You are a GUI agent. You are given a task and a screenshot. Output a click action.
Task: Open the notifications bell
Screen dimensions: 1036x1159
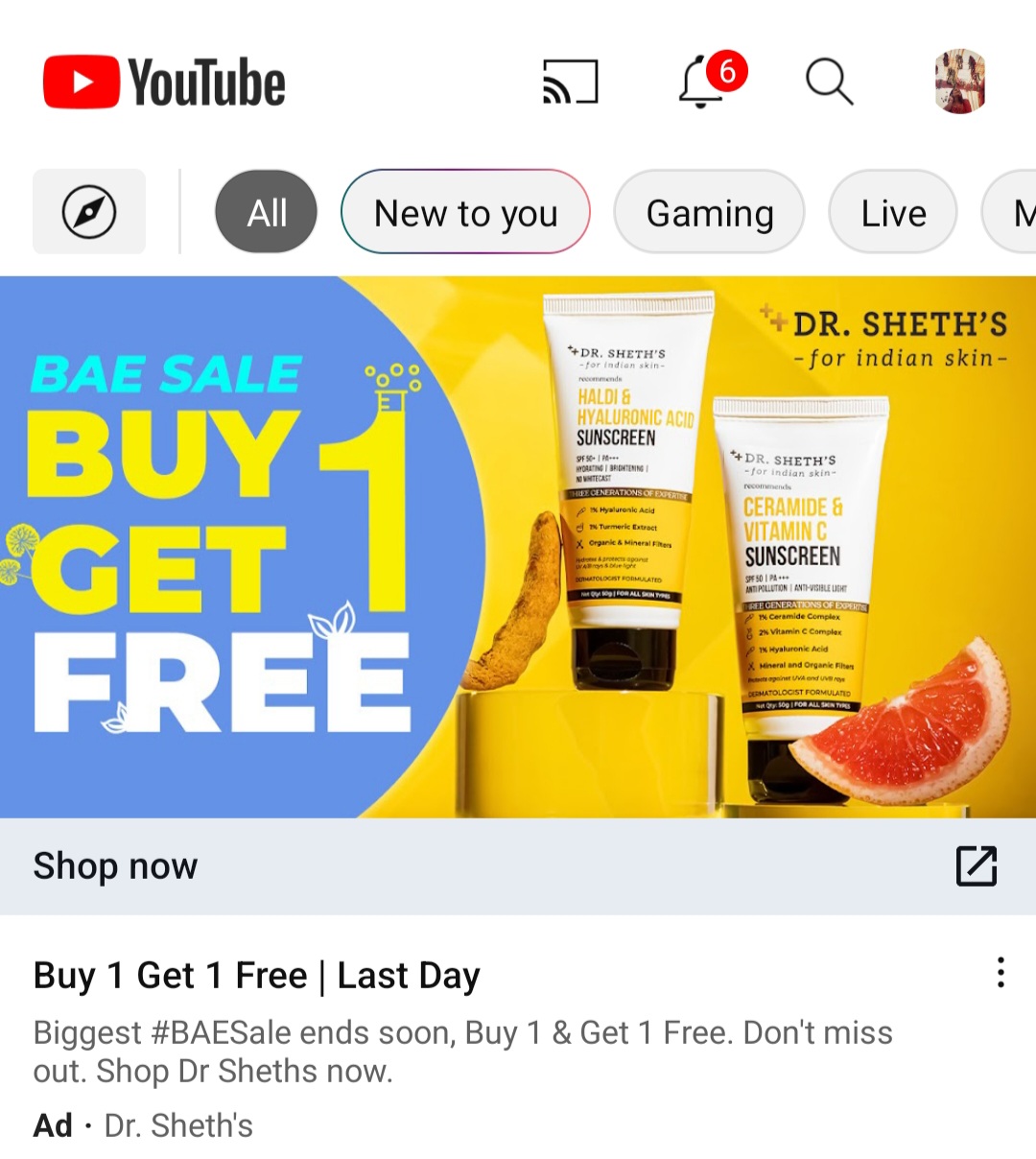click(703, 82)
